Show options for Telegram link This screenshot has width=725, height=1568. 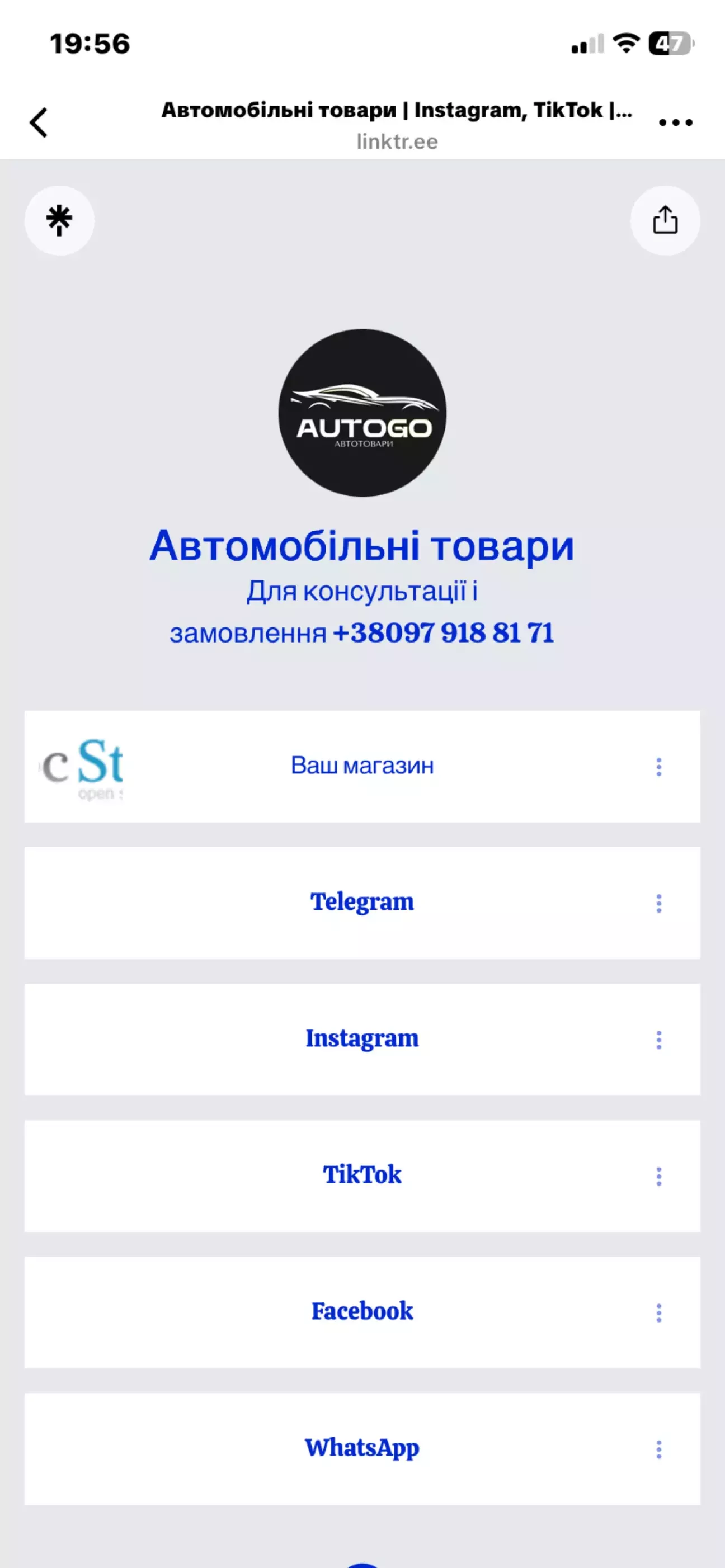point(658,903)
